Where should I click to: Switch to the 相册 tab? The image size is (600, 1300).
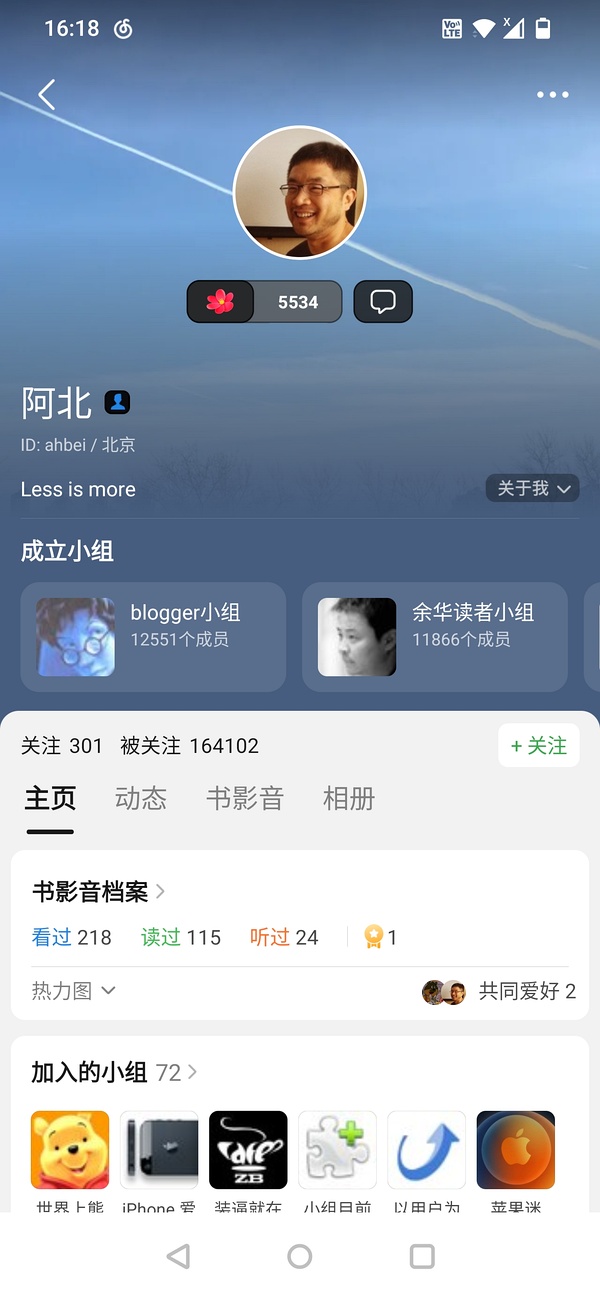[349, 798]
